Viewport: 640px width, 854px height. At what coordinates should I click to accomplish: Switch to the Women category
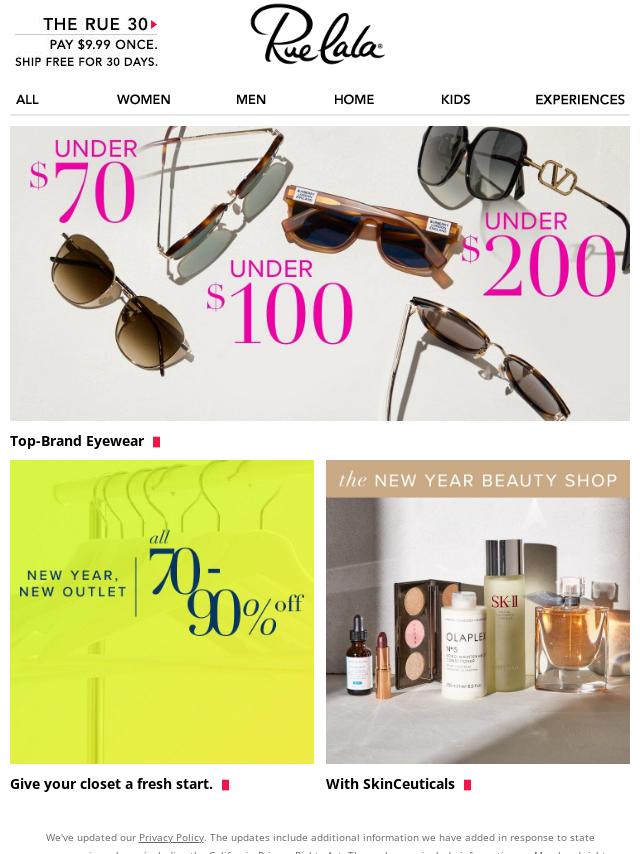tap(143, 100)
